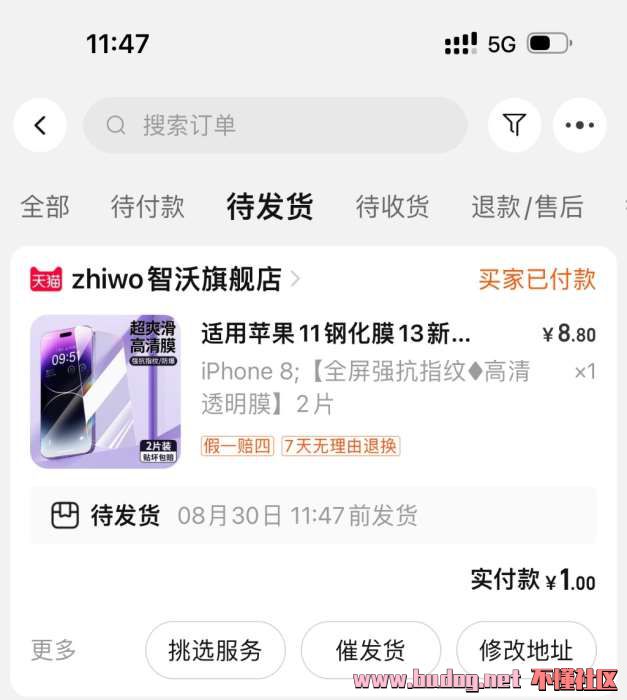The width and height of the screenshot is (627, 700).
Task: Tap 修改地址 to change address
Action: [526, 650]
